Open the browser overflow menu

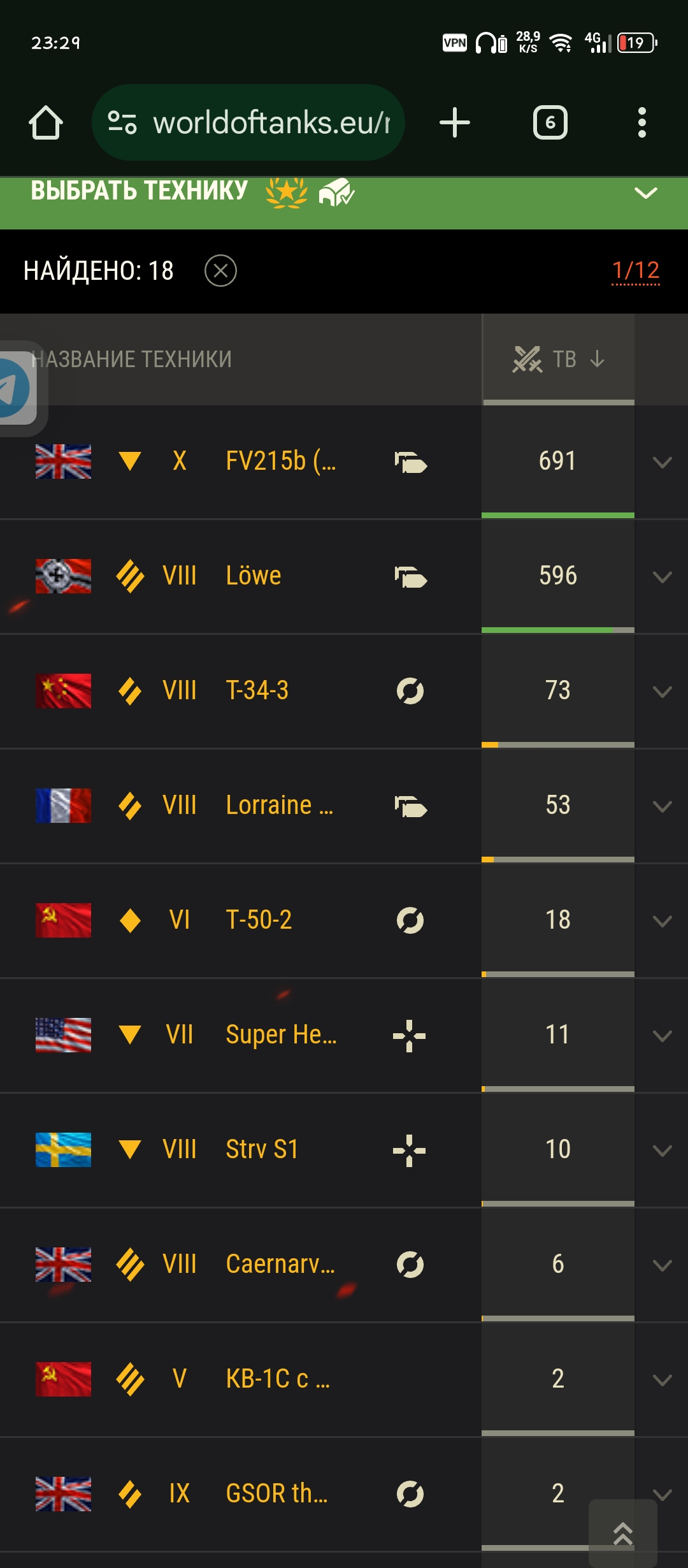[642, 122]
